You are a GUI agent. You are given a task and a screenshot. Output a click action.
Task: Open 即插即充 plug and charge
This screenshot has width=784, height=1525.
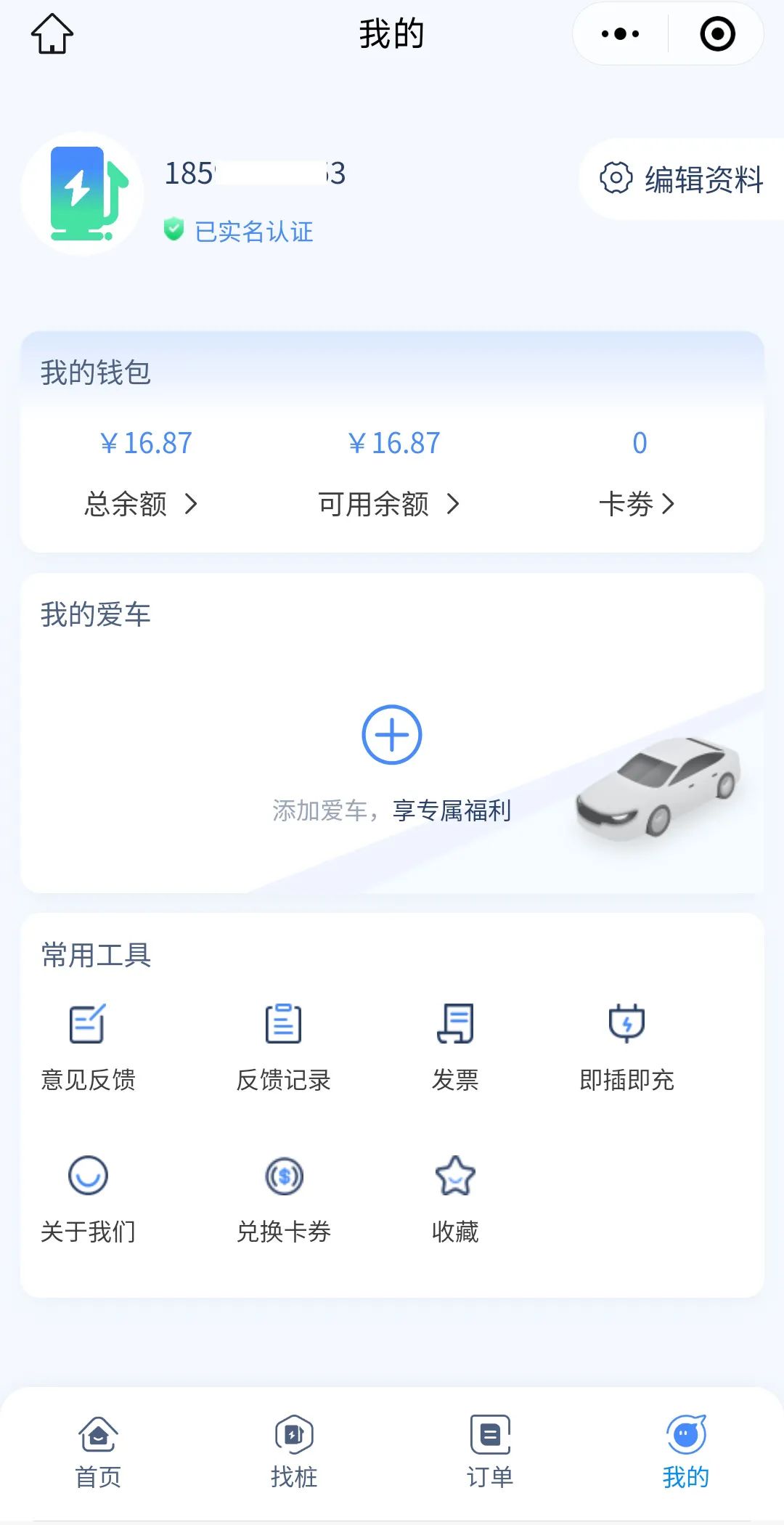click(x=626, y=1046)
